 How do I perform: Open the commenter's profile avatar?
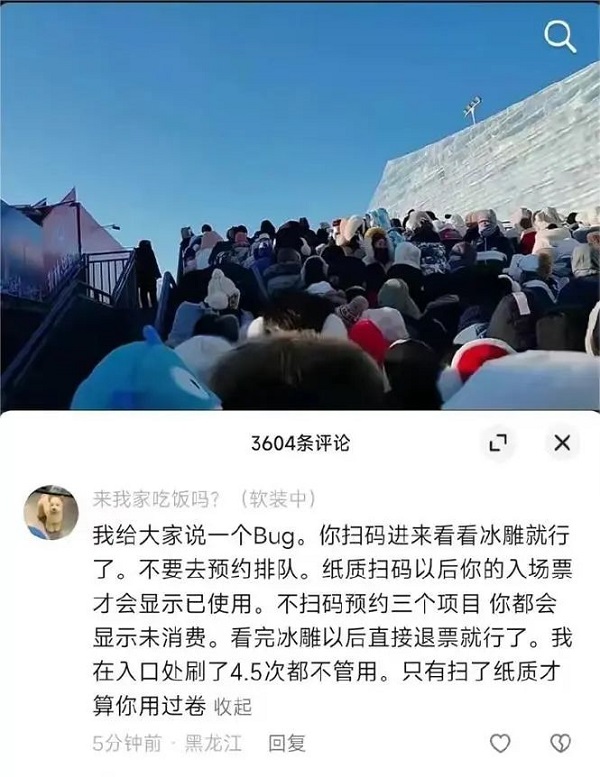tap(51, 512)
